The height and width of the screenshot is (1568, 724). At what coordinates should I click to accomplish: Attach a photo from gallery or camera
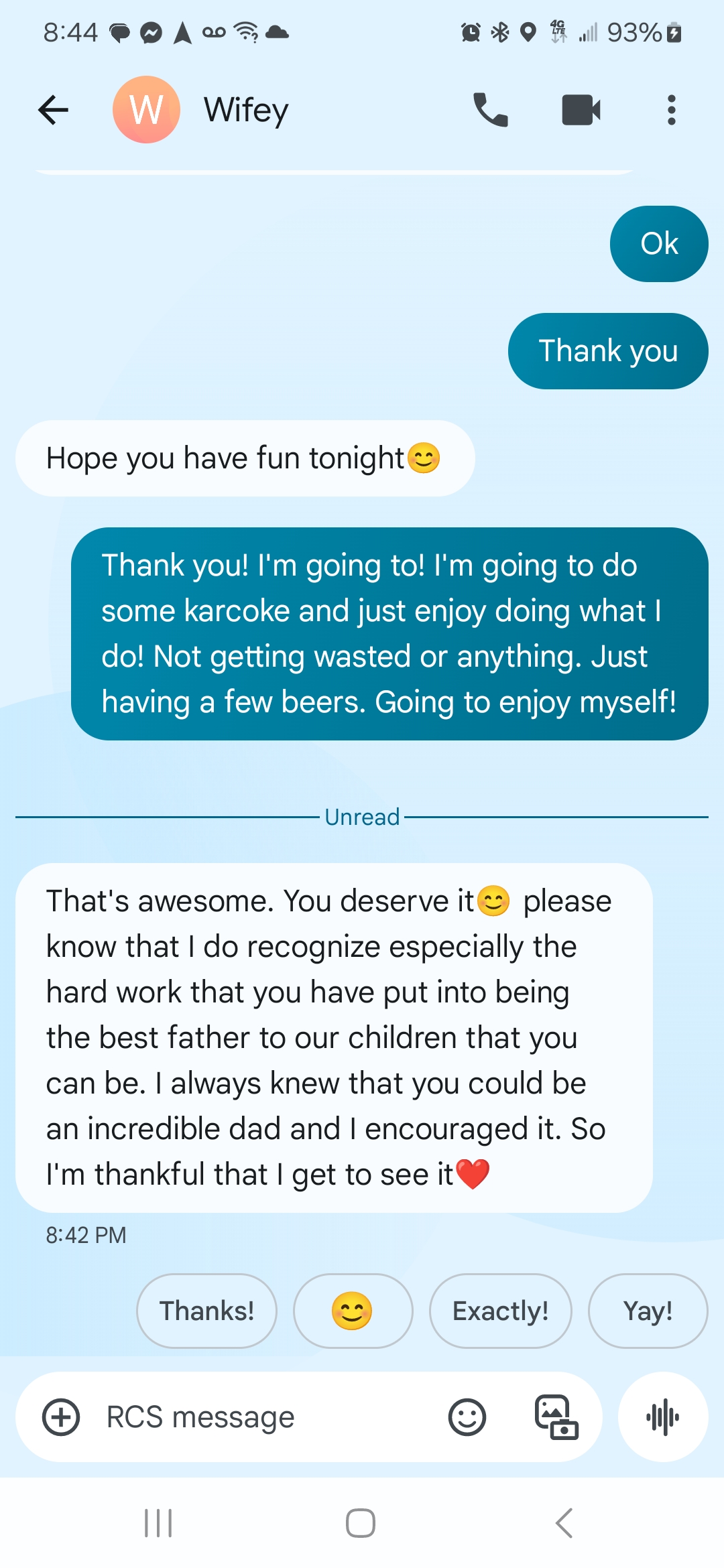pos(556,1417)
